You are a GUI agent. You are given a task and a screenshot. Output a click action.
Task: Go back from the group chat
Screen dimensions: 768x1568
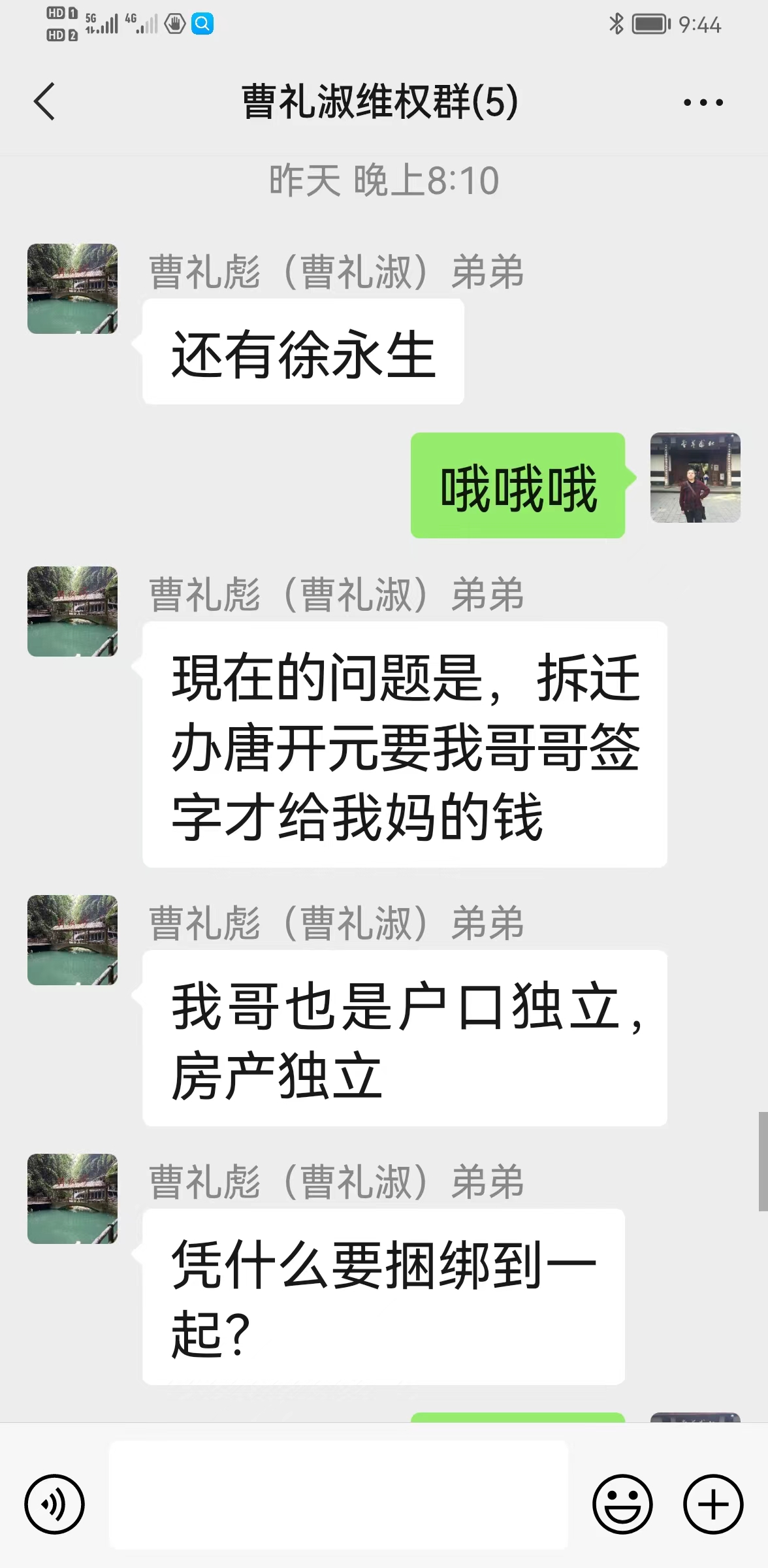pos(44,102)
